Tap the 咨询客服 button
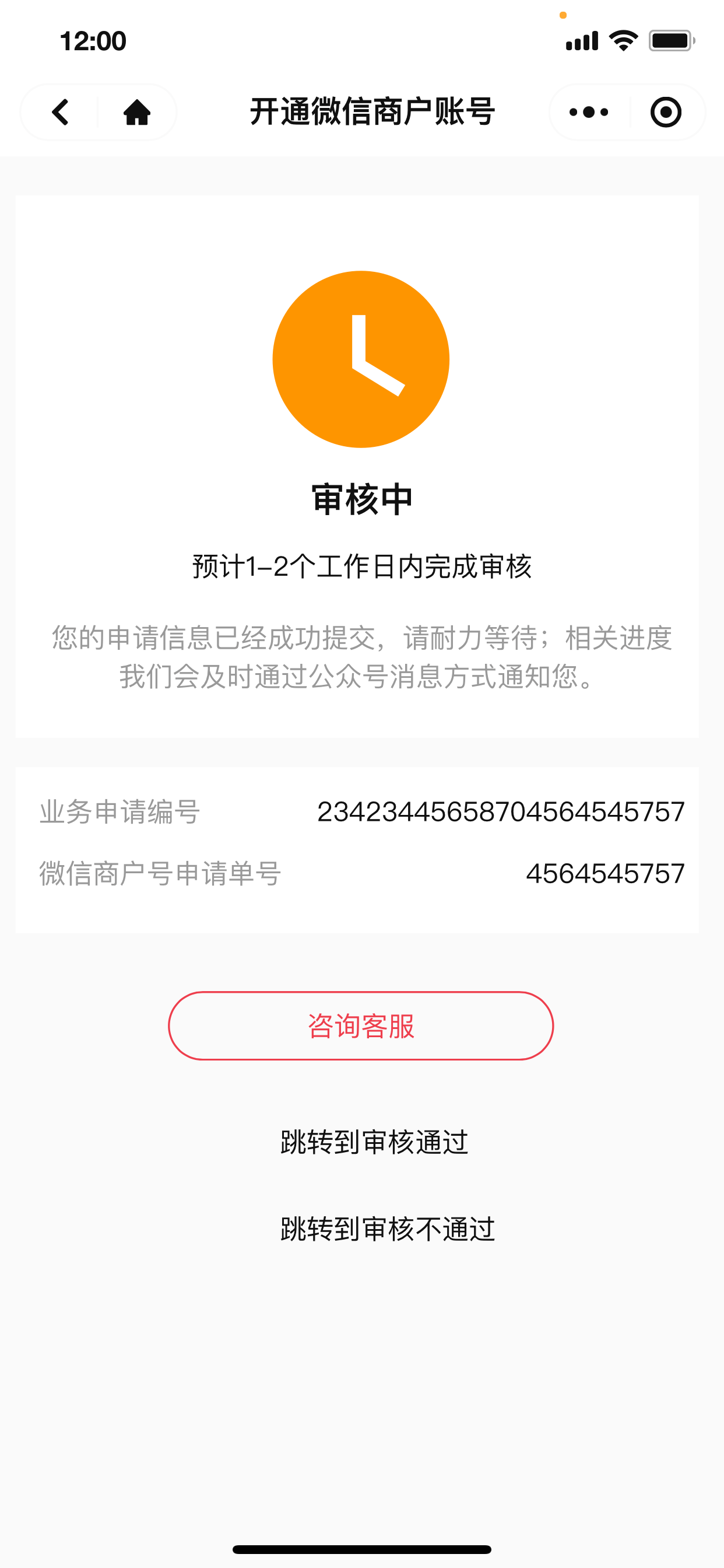 (x=361, y=1026)
